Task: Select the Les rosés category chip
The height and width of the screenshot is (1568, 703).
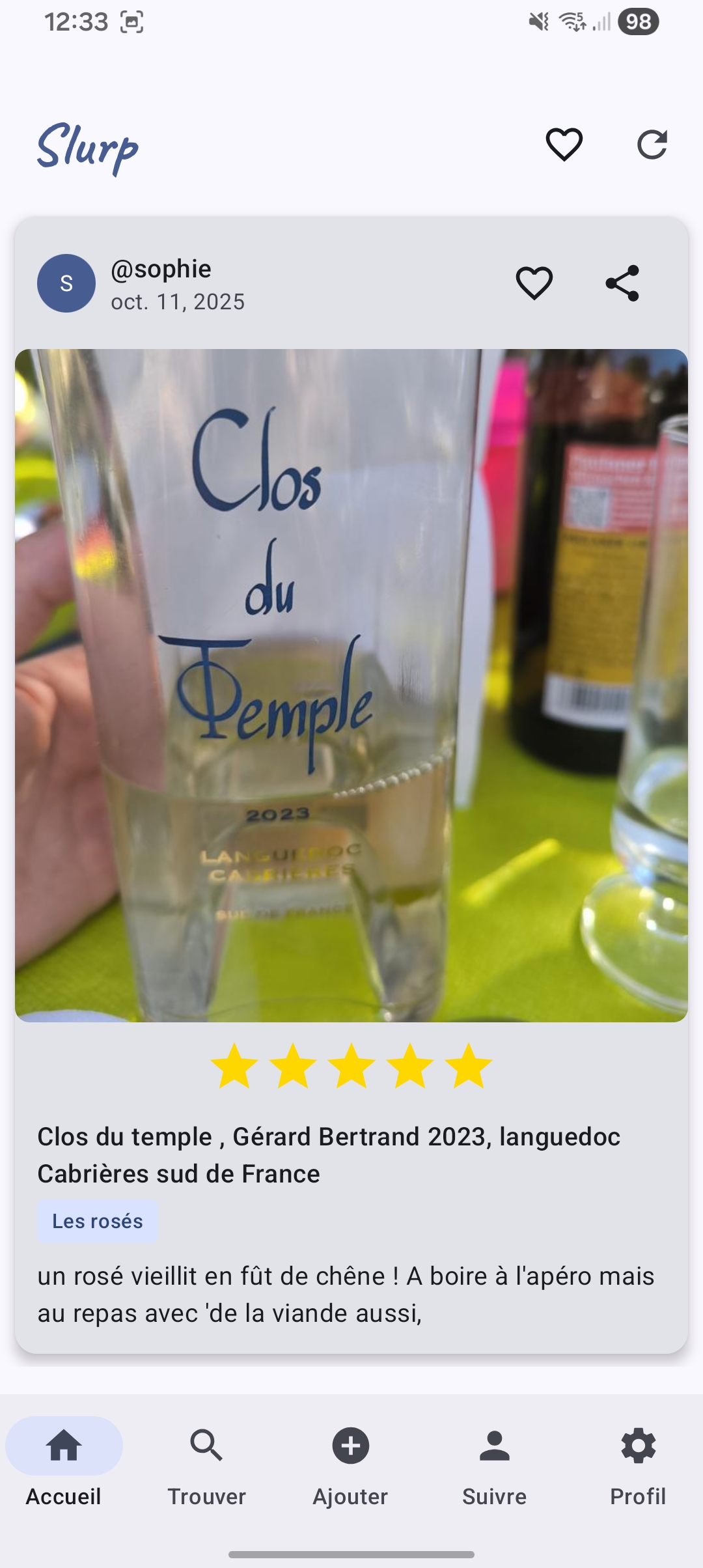Action: point(98,1221)
